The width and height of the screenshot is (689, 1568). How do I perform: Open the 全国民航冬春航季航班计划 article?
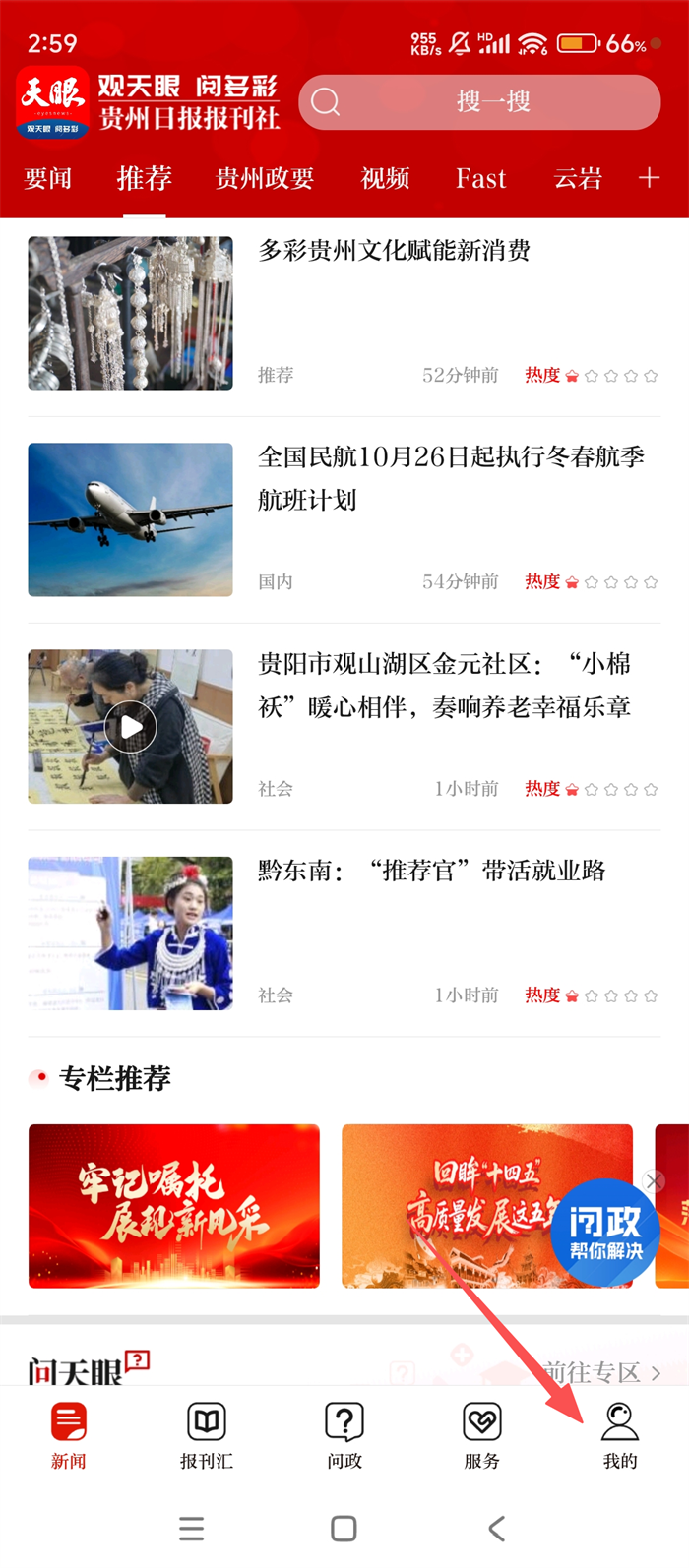click(x=451, y=478)
